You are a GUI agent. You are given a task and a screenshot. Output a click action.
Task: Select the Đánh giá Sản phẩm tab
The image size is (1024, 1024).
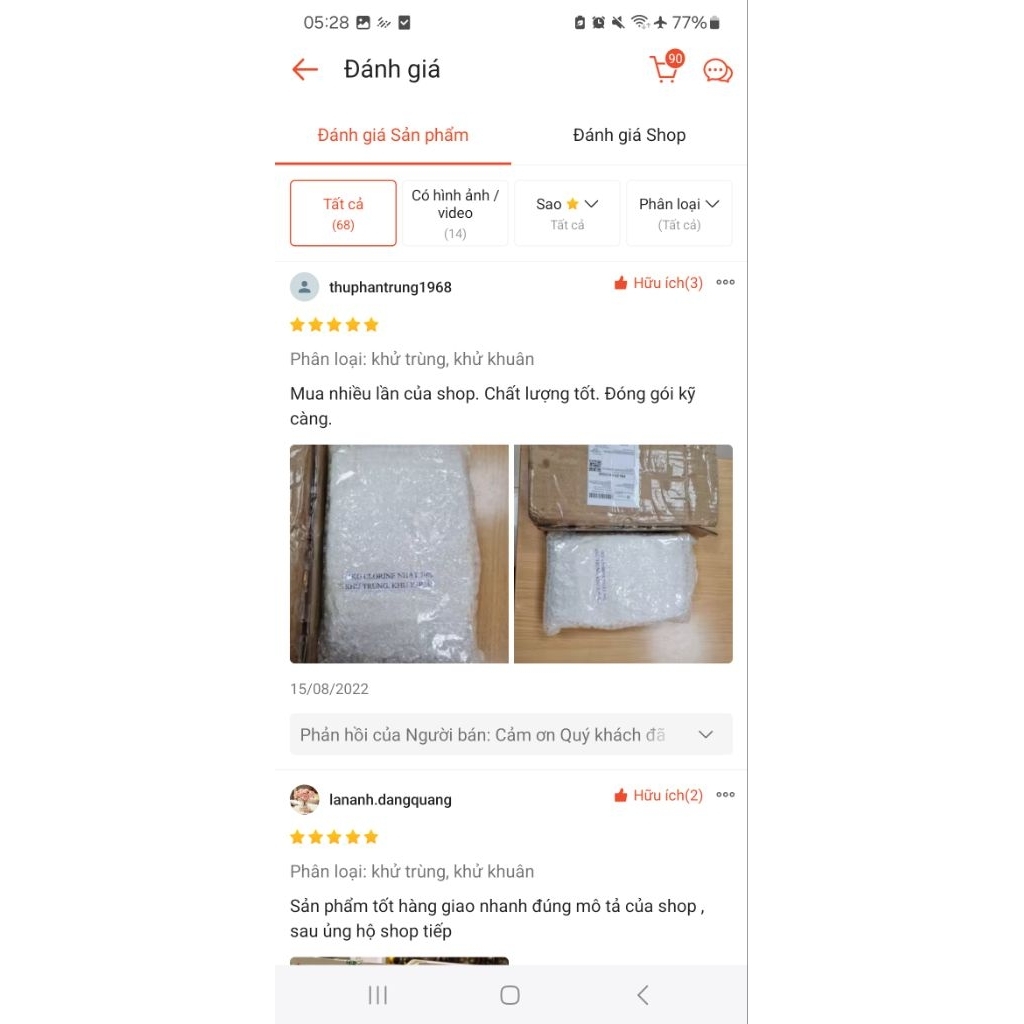pos(393,135)
